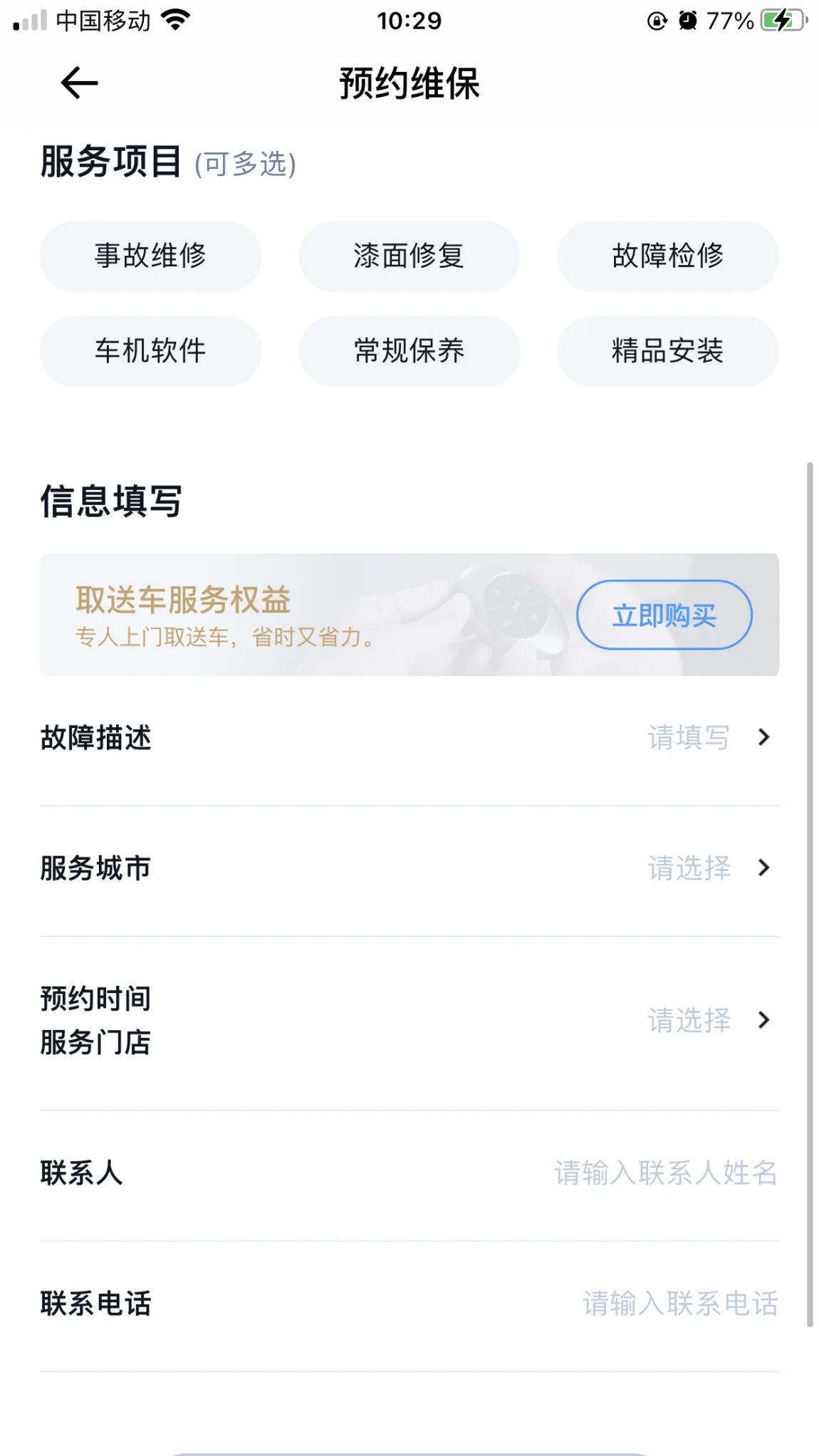Screen dimensions: 819x1456
Task: Choose the 故障检修 service option
Action: (668, 256)
